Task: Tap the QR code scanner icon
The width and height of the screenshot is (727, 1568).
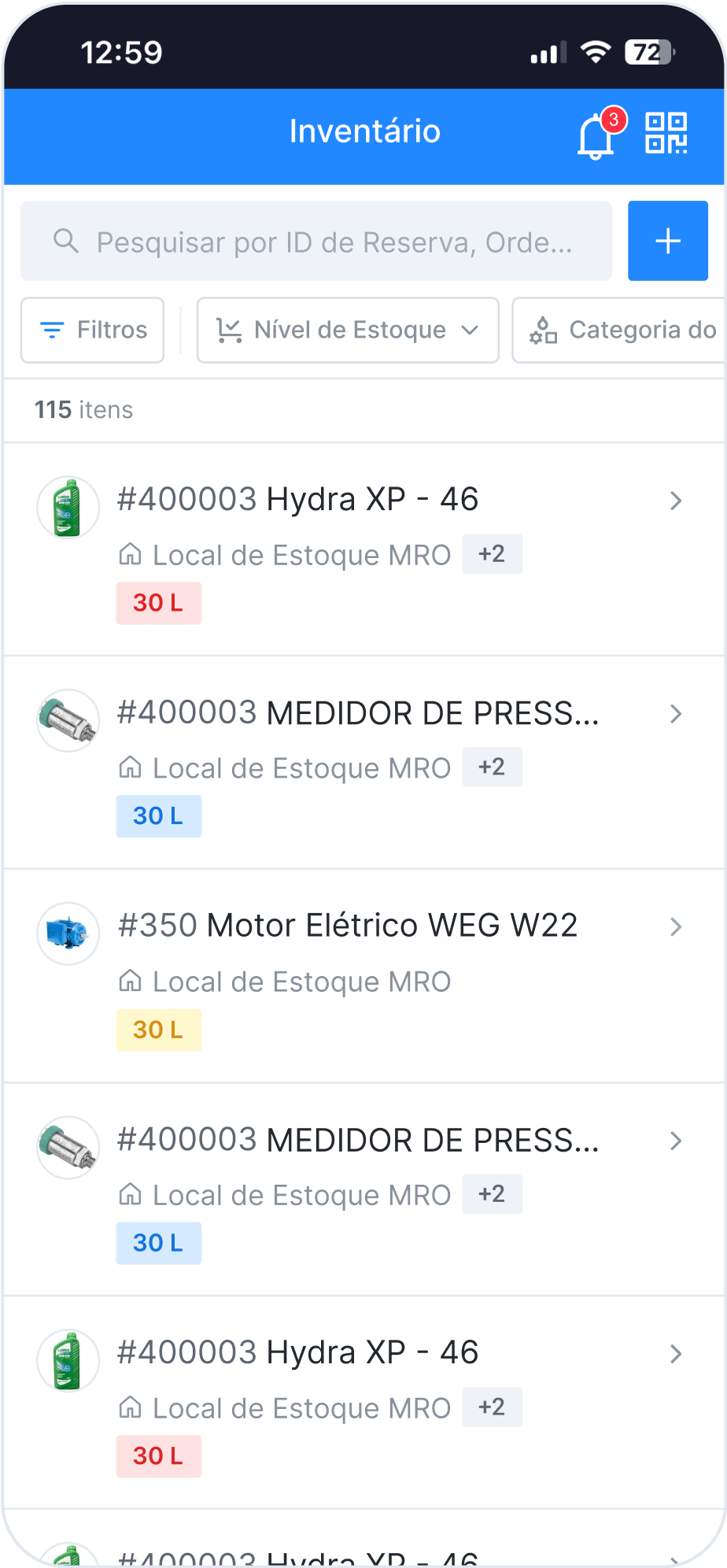Action: [665, 135]
